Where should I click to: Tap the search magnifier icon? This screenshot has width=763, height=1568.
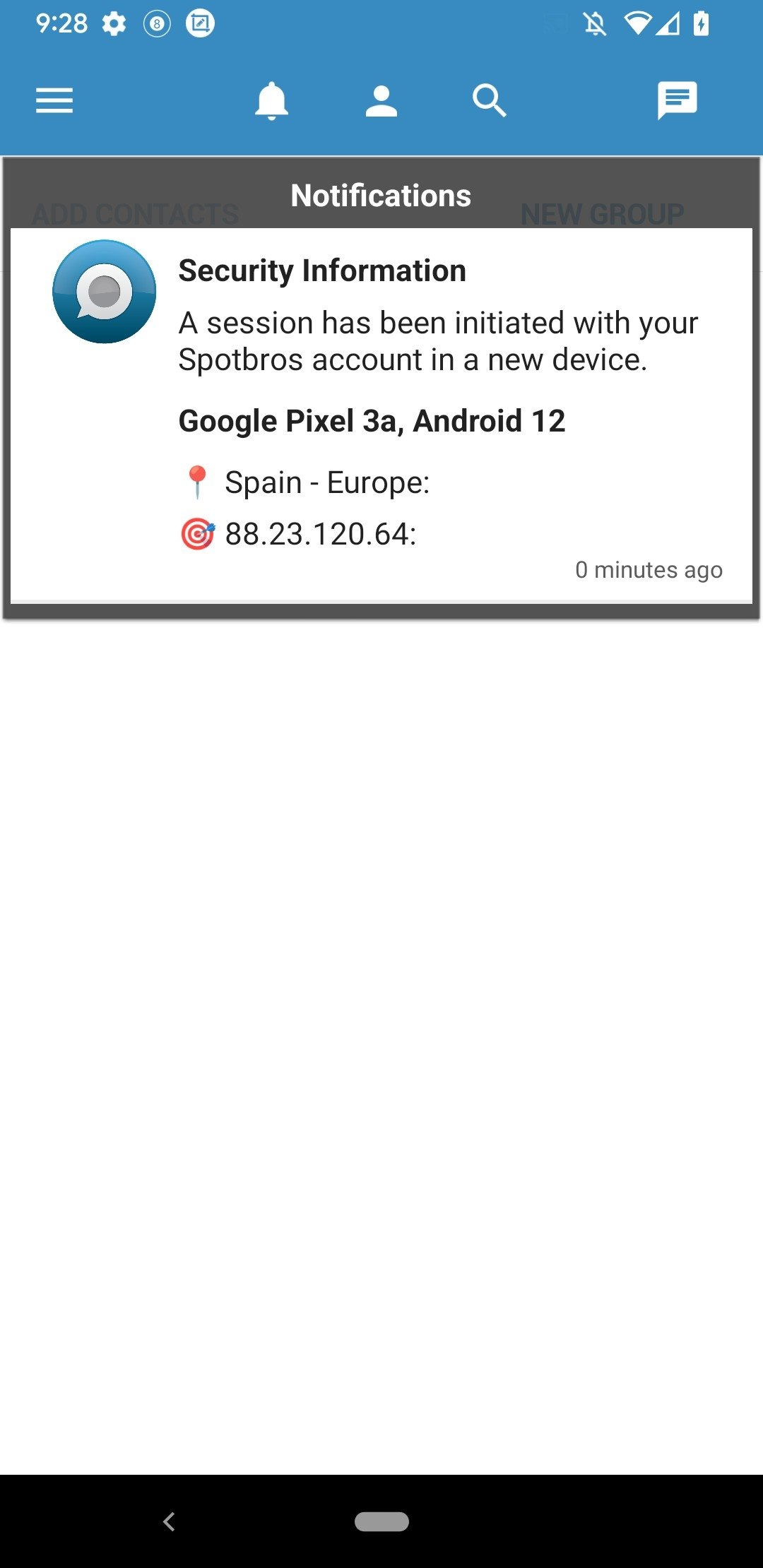click(490, 100)
